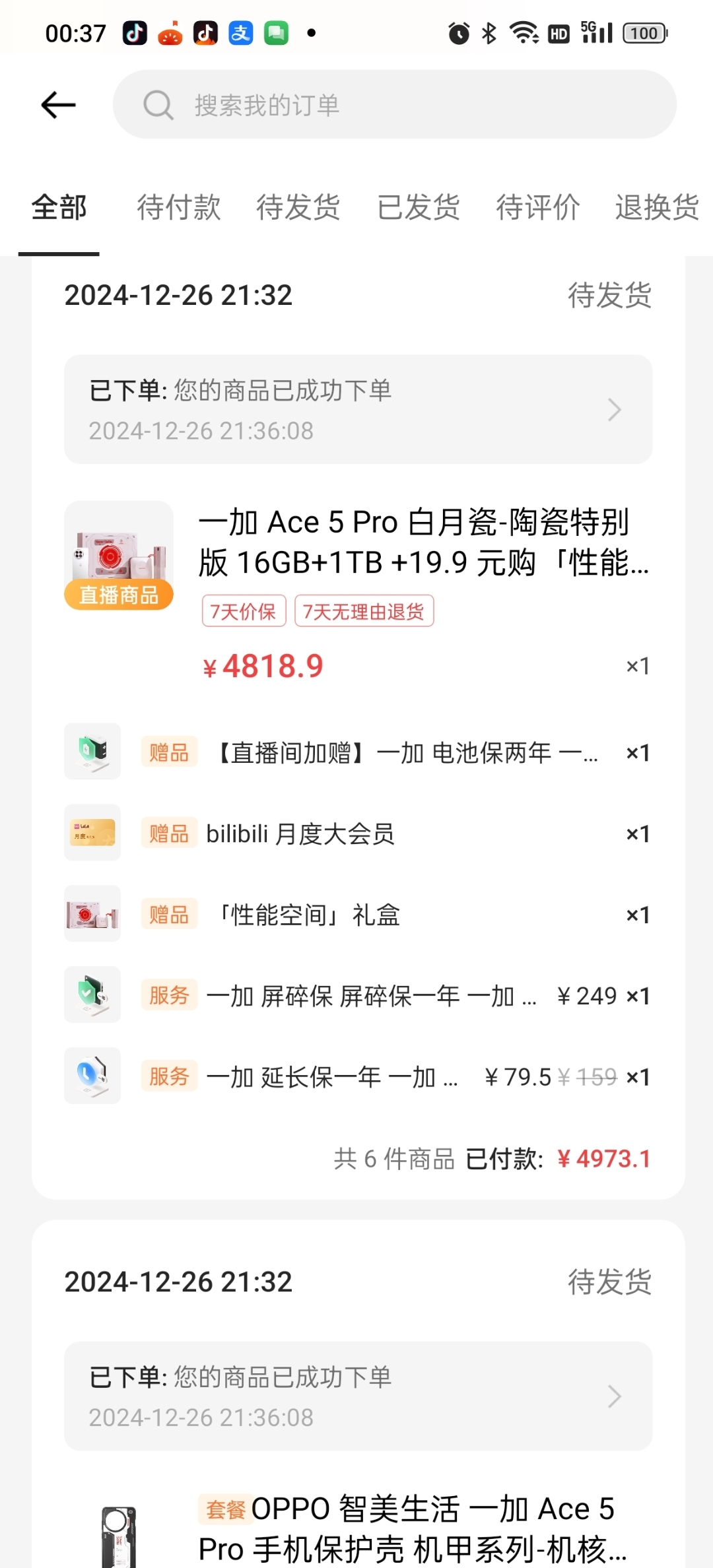Open the 已发货 tab
The width and height of the screenshot is (713, 1568).
419,207
